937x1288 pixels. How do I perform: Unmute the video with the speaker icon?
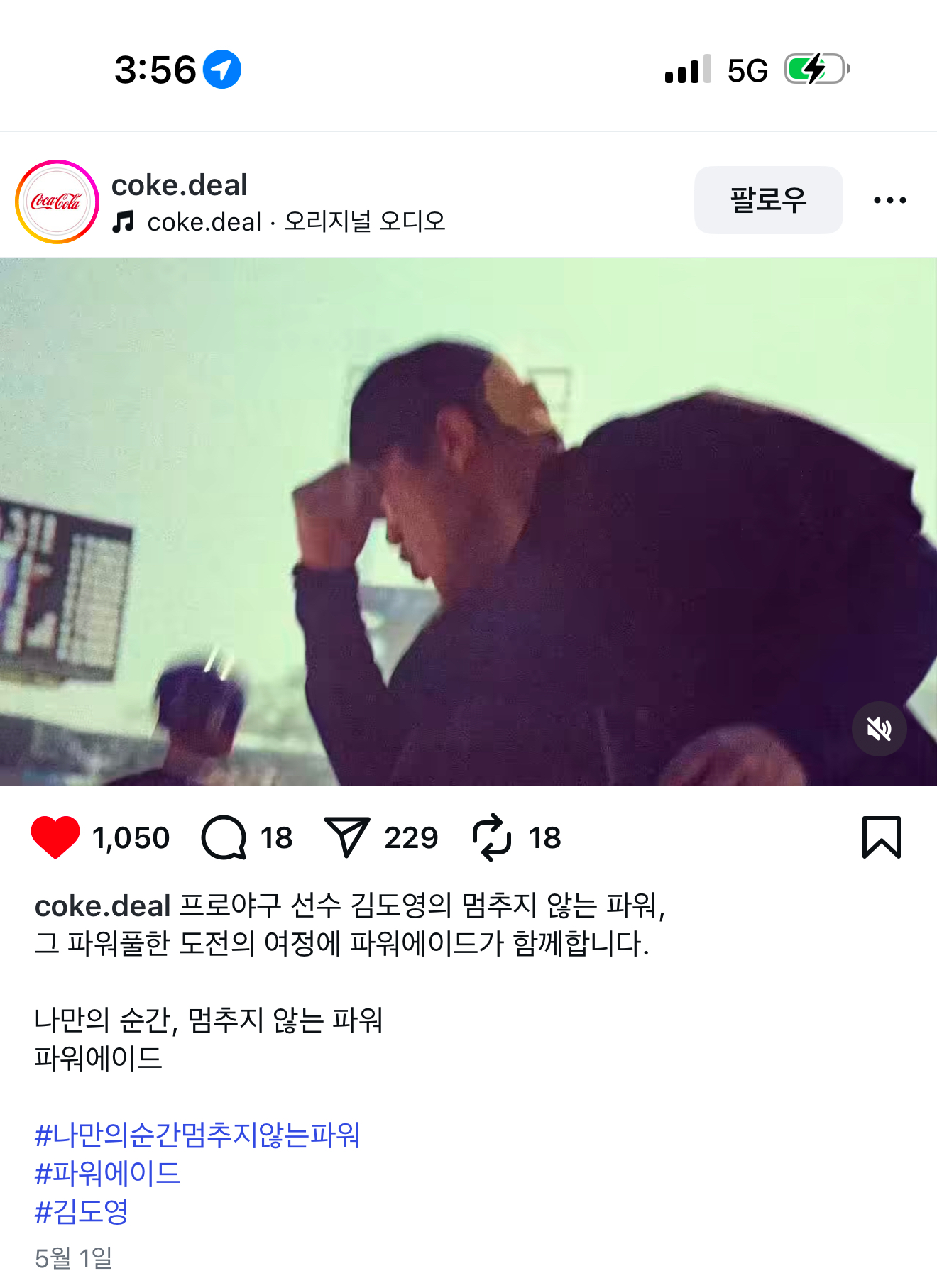pyautogui.click(x=879, y=729)
